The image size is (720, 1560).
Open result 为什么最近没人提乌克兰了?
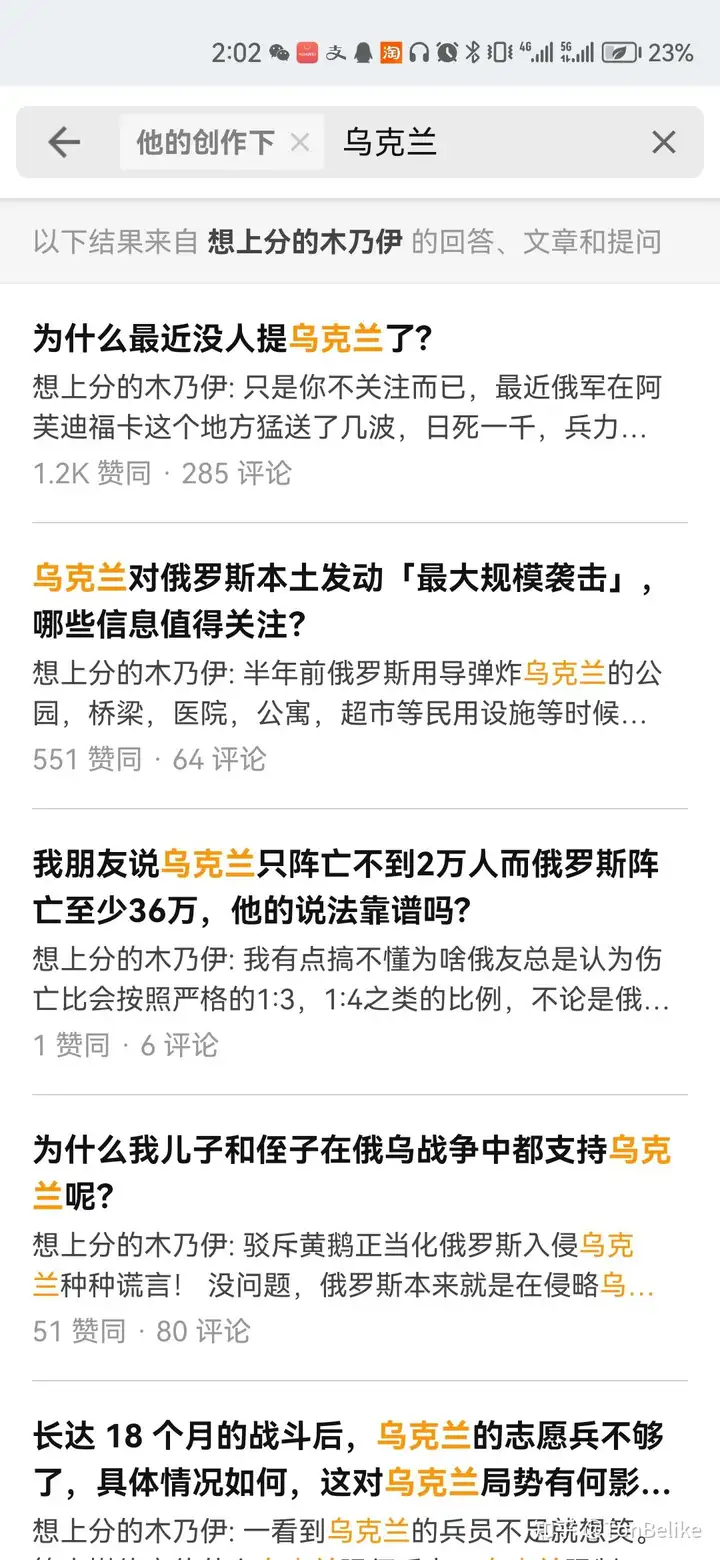point(360,403)
